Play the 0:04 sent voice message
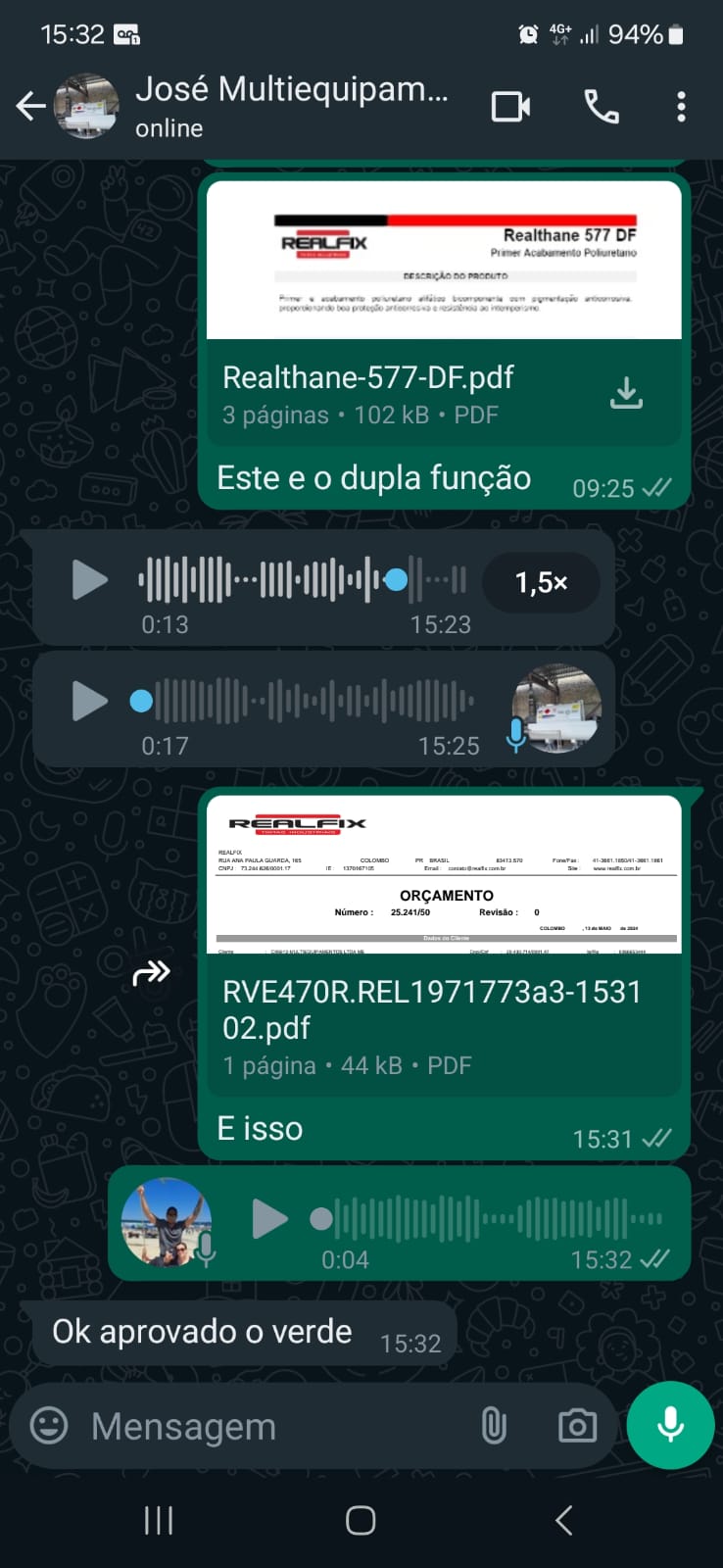The image size is (723, 1568). tap(269, 1218)
